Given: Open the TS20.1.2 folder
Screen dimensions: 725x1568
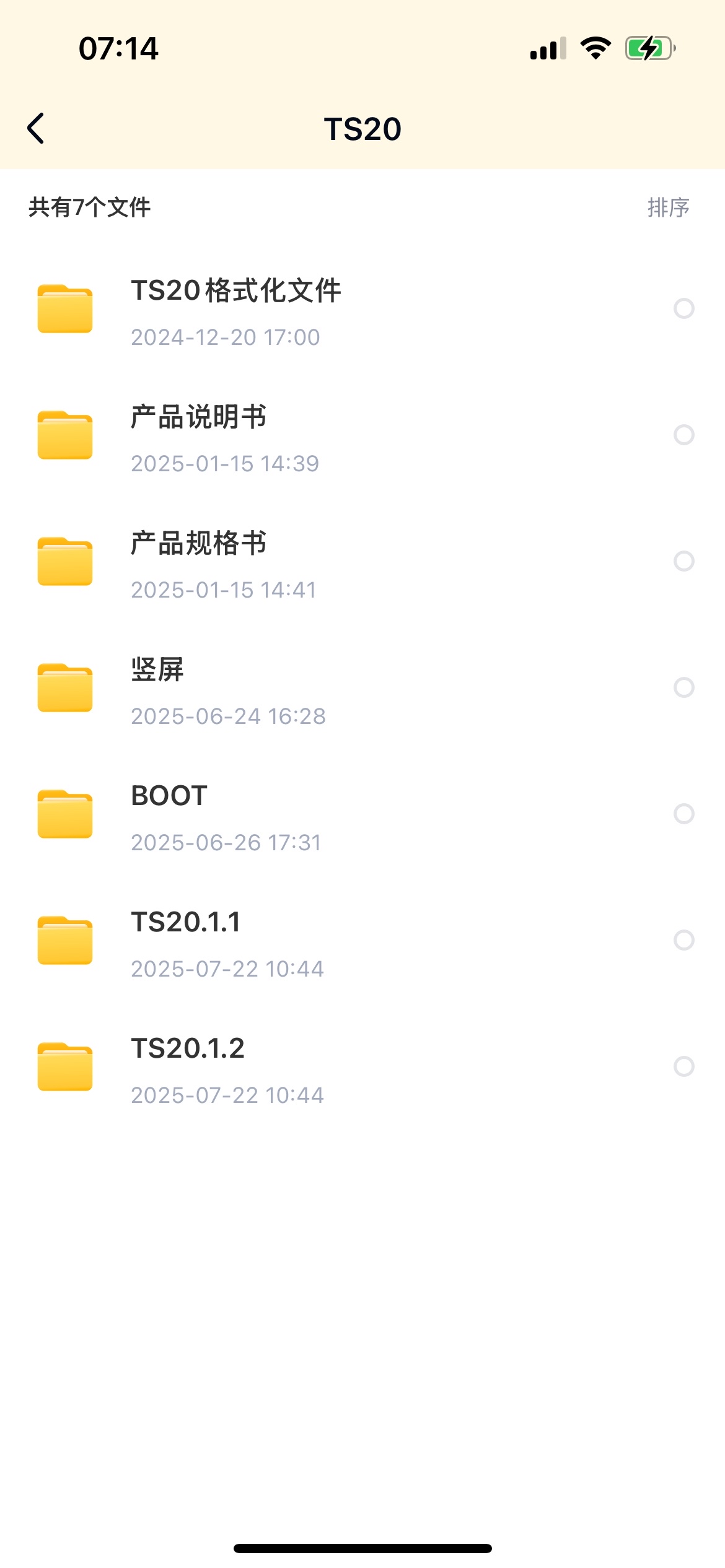Looking at the screenshot, I should pos(362,1067).
